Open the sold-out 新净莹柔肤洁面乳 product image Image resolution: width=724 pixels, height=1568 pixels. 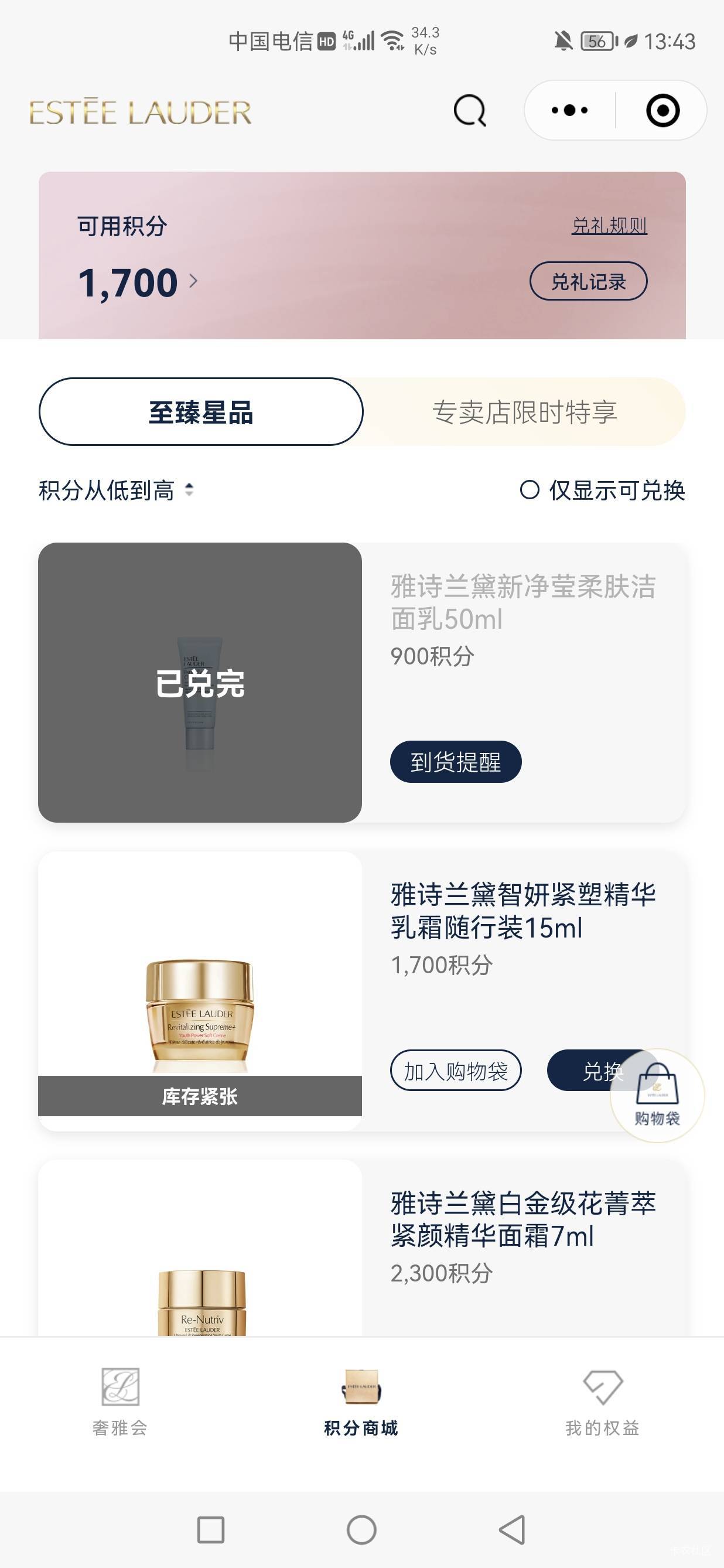point(200,683)
